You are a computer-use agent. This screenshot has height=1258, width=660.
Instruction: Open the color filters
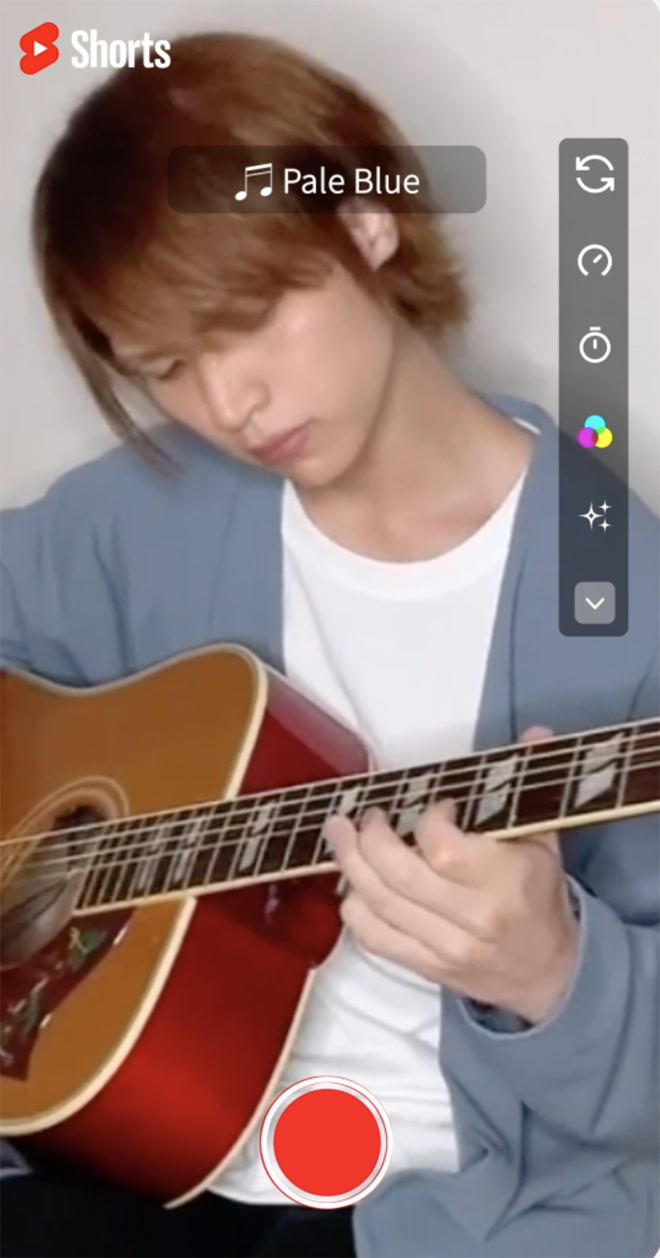tap(595, 432)
